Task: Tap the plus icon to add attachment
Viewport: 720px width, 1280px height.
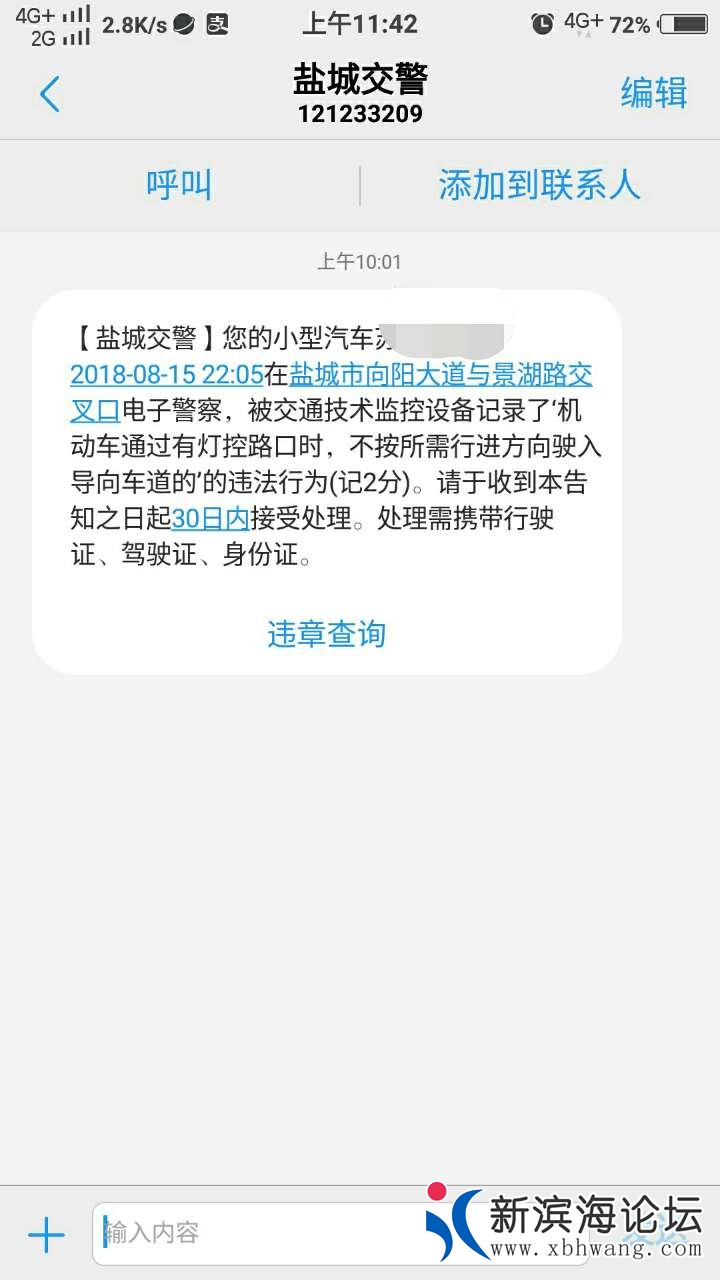Action: pyautogui.click(x=46, y=1236)
